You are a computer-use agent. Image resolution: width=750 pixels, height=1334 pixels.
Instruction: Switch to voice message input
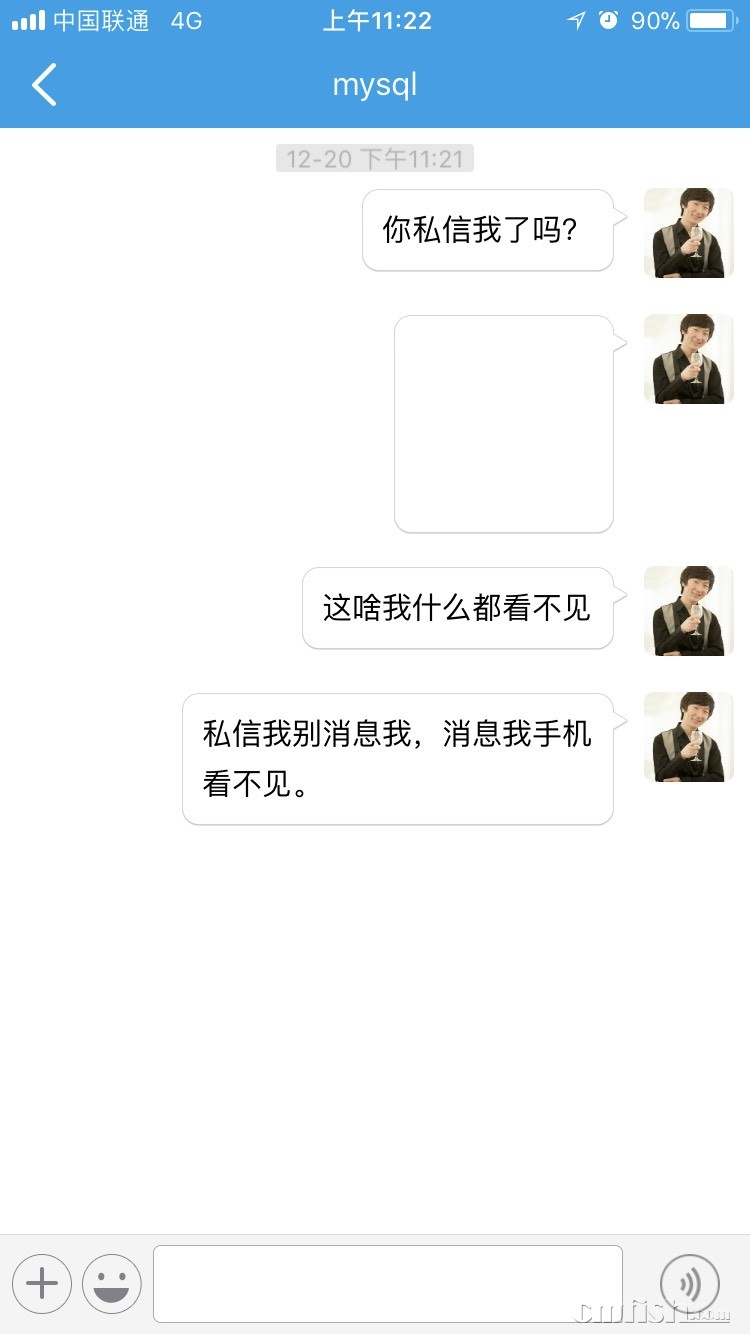coord(689,1283)
